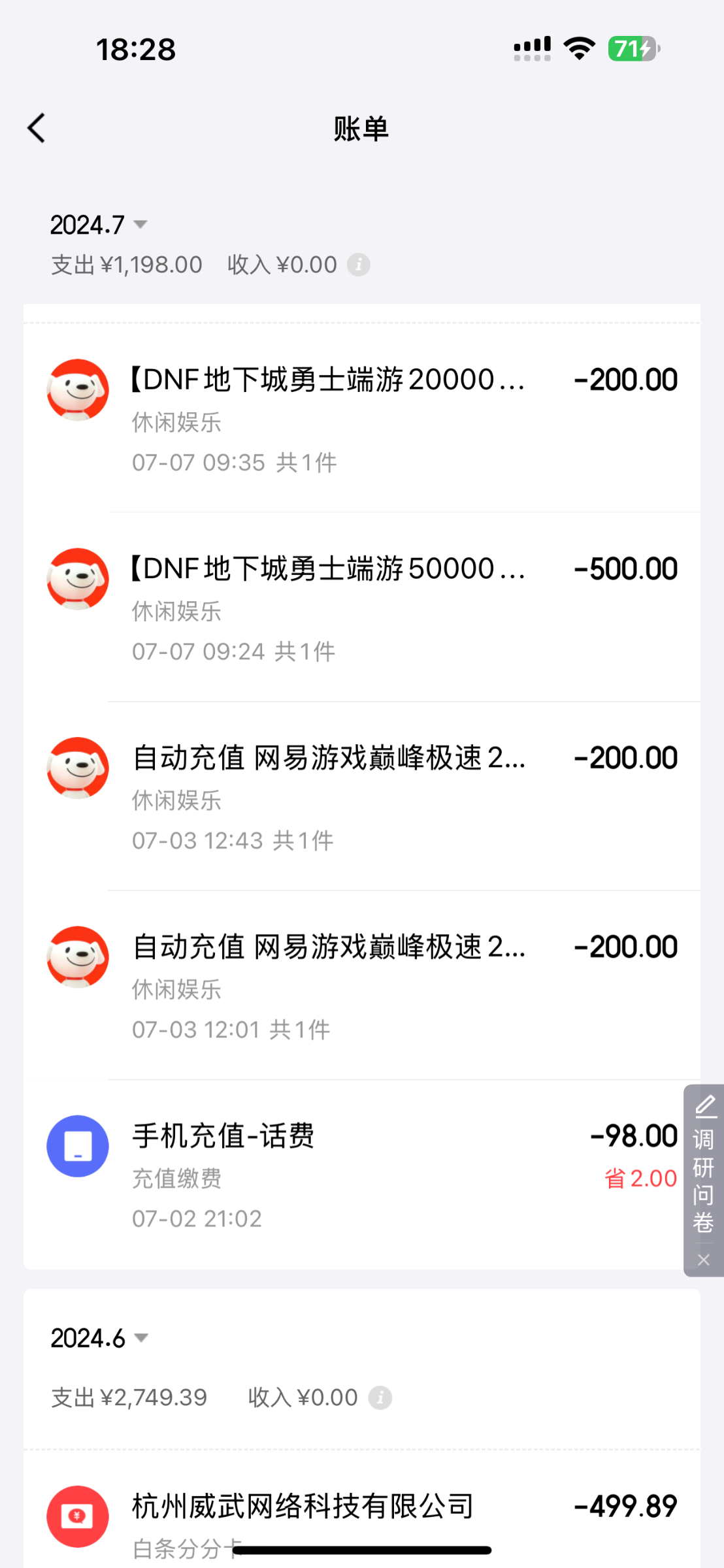Open the 2024.7 month picker

click(99, 225)
